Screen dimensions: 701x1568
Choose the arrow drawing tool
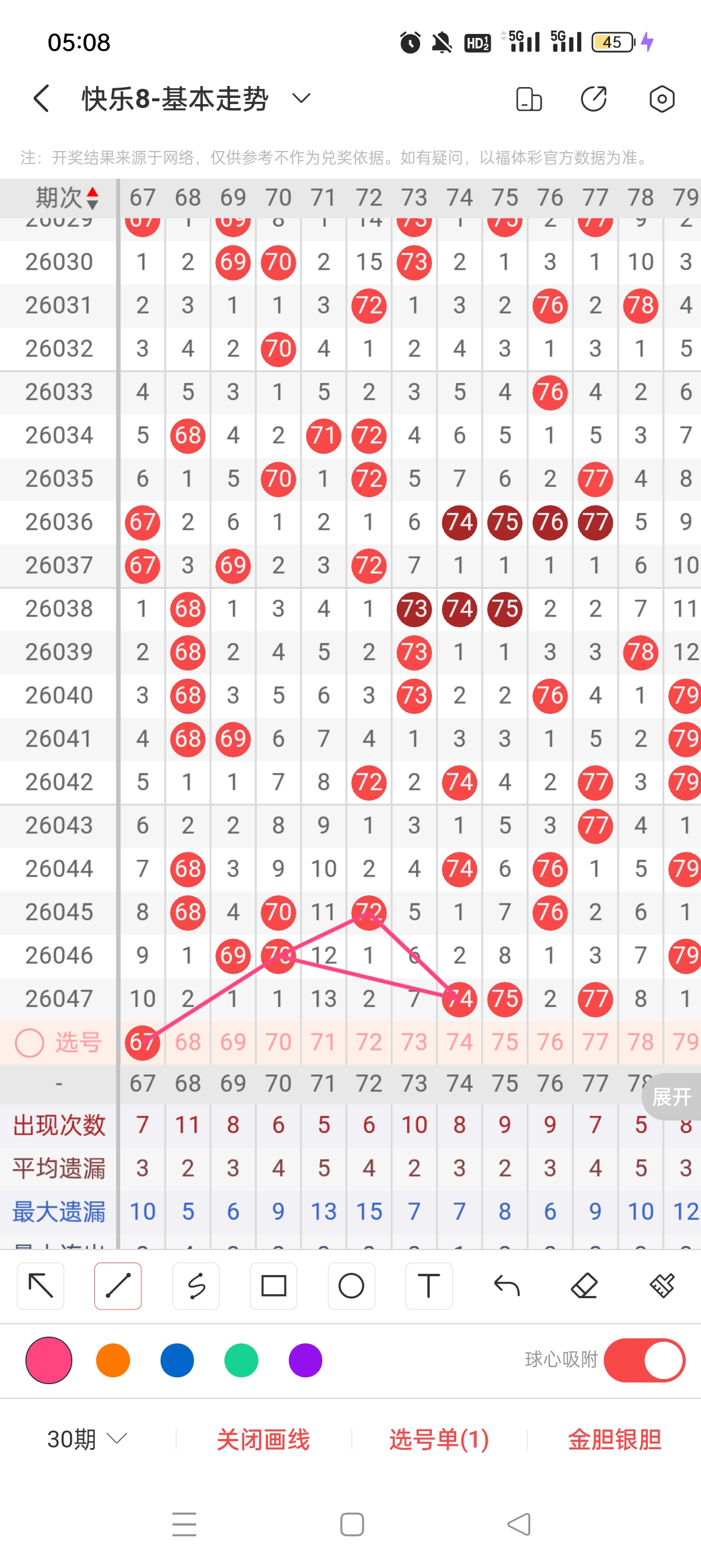point(41,1286)
